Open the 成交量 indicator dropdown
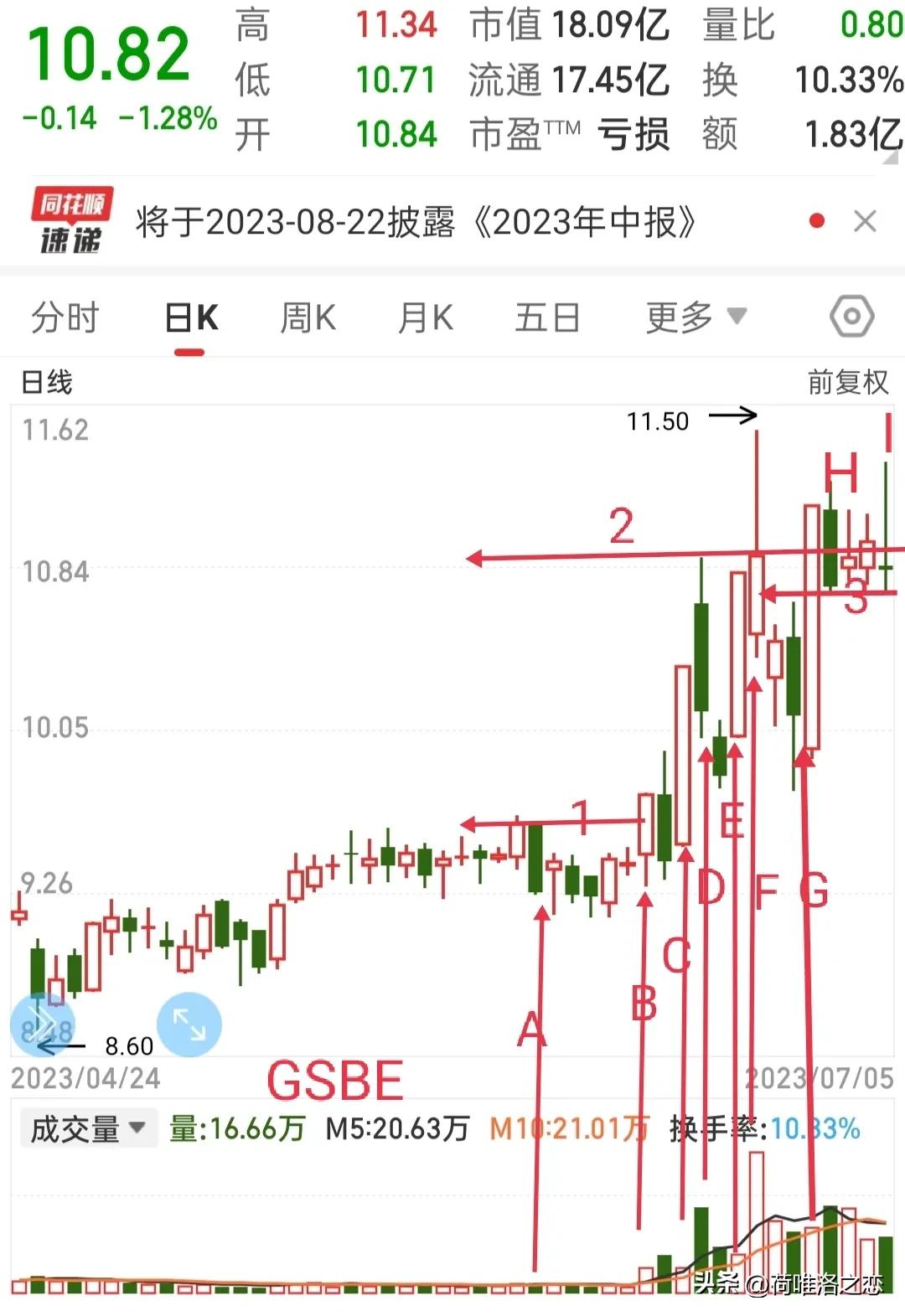The height and width of the screenshot is (1316, 905). pos(86,1130)
